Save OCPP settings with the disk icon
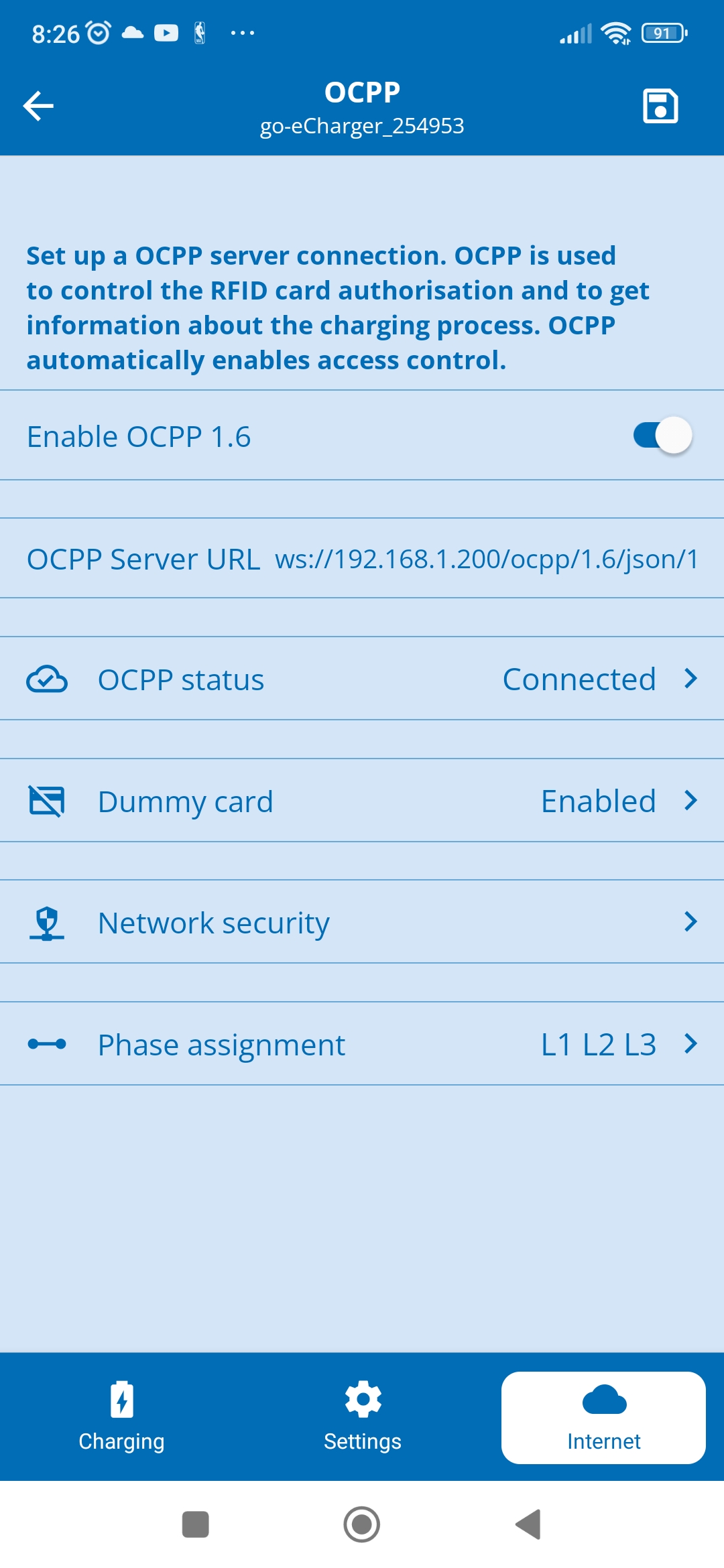Image resolution: width=724 pixels, height=1568 pixels. [x=660, y=106]
